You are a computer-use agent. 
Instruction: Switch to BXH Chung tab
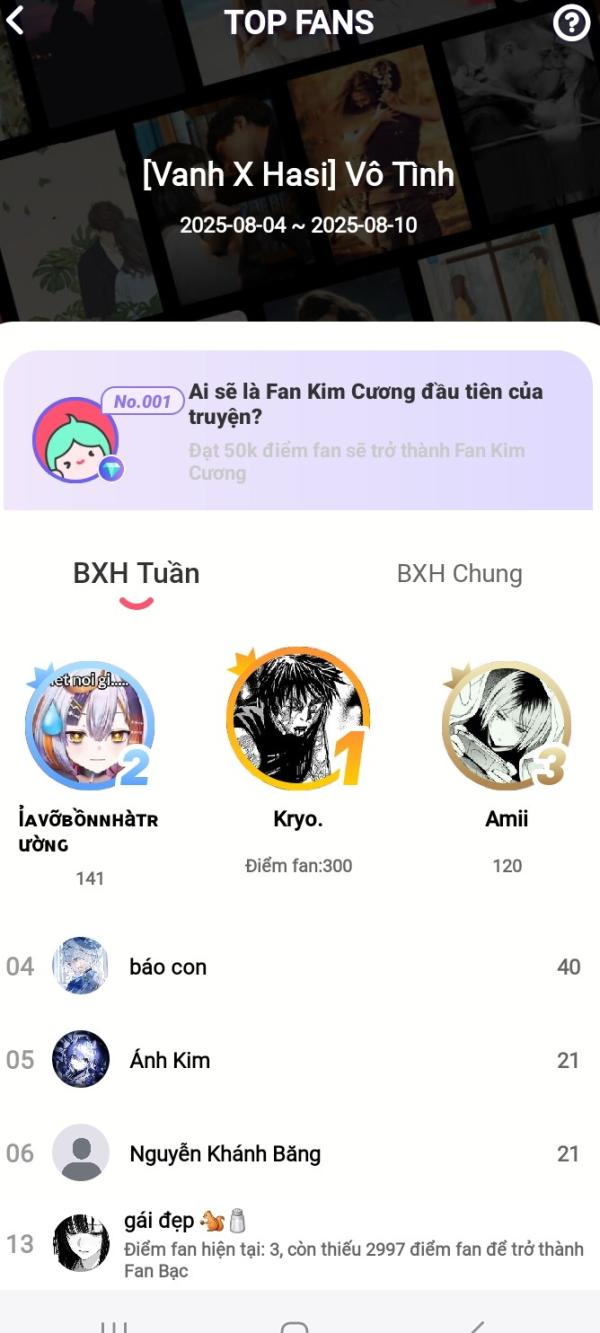pos(459,574)
